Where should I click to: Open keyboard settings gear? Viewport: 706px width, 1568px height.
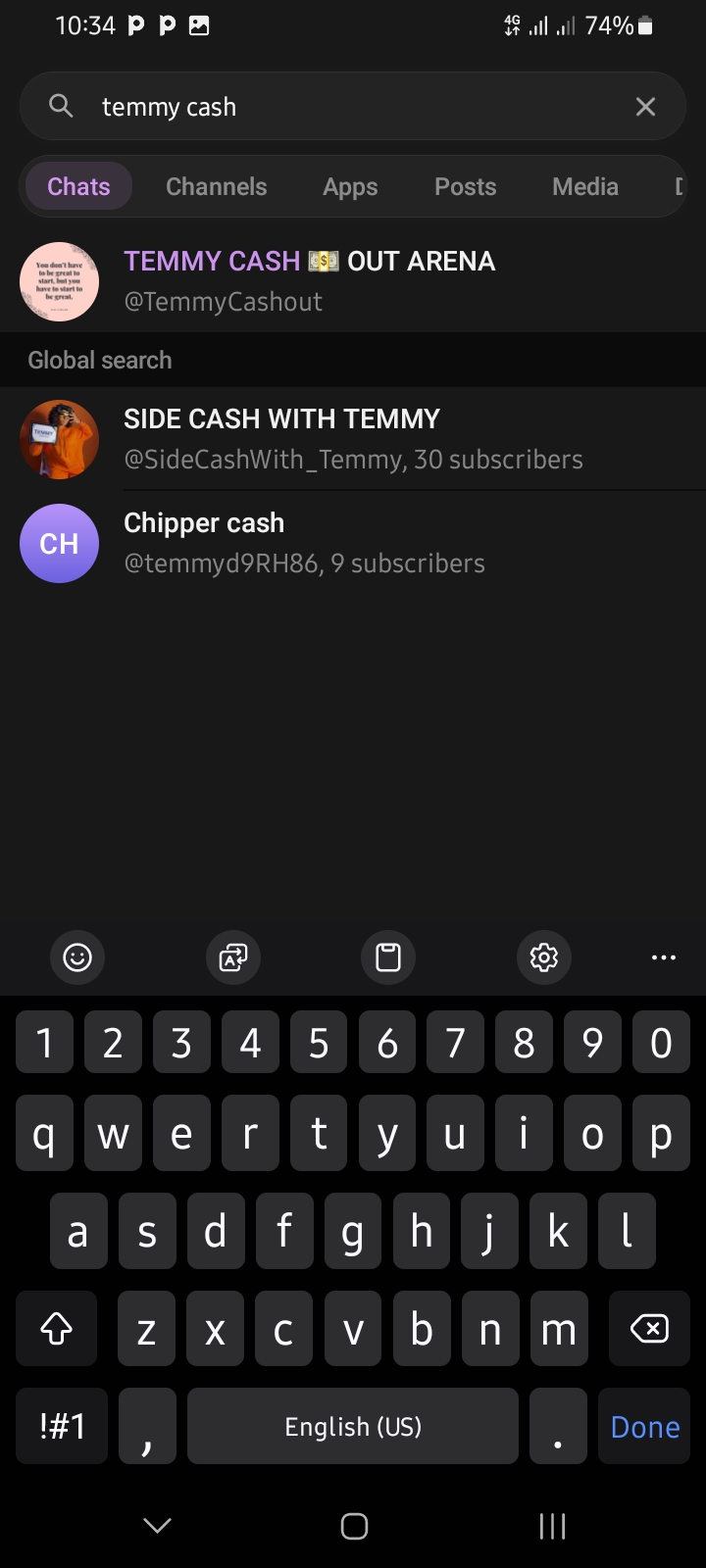coord(544,956)
